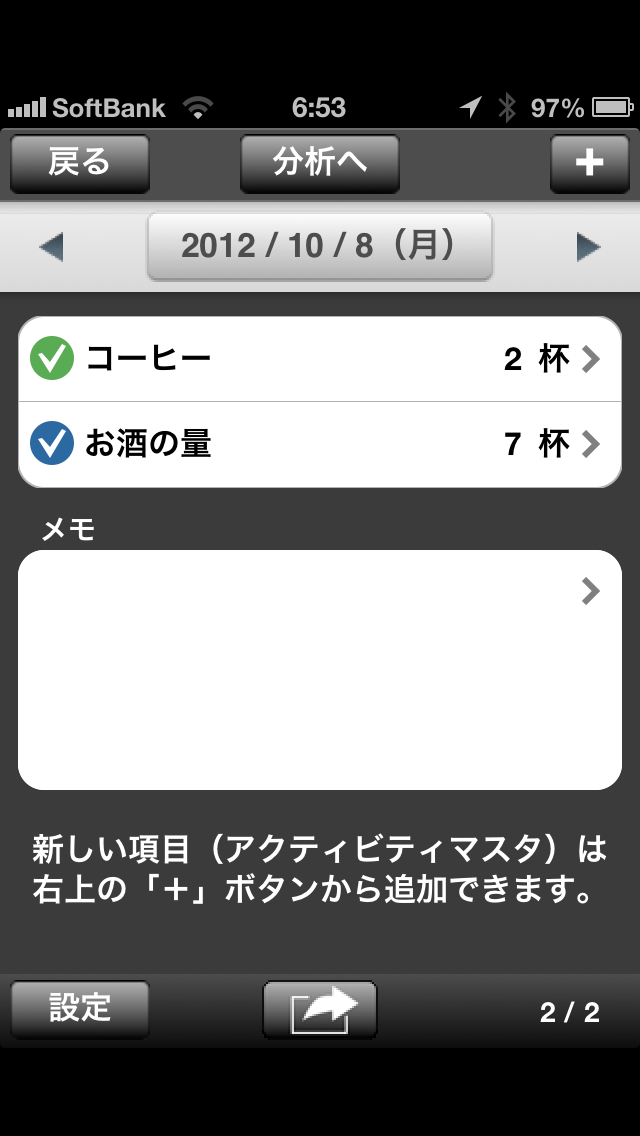Screen dimensions: 640x1136
Task: Open 設定 settings
Action: tap(80, 1009)
